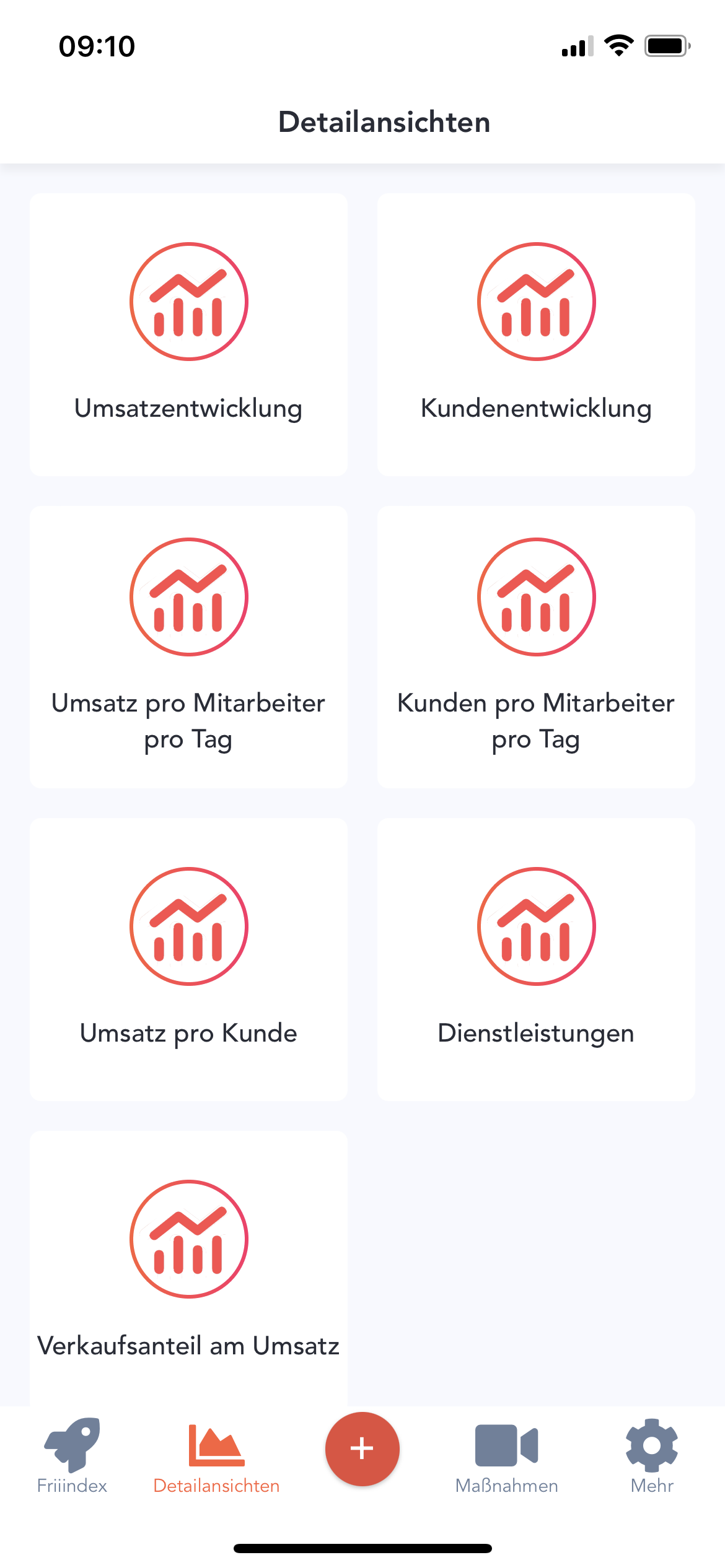Go to the Maßnahmen tab
Screen dimensions: 725x1568
506,1455
